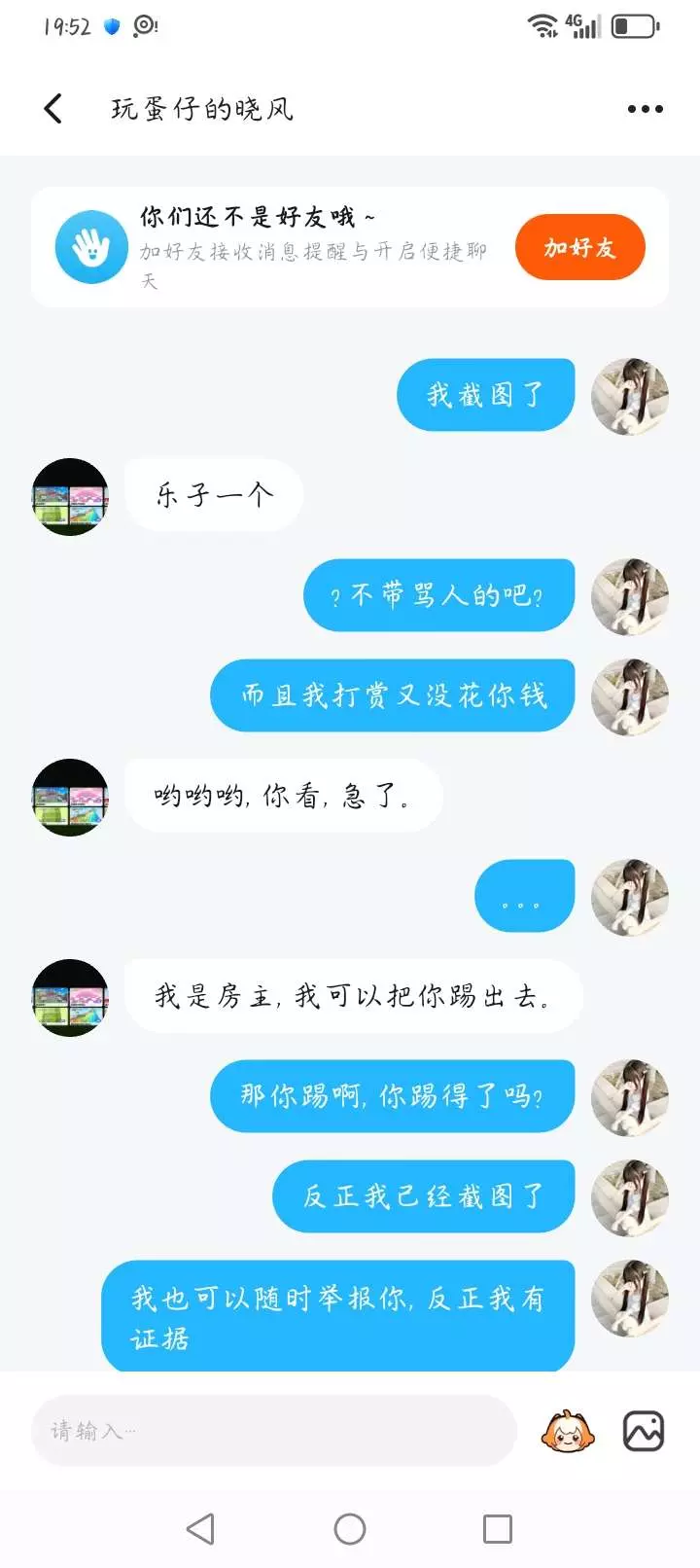This screenshot has width=700, height=1568.
Task: Tap the system home button
Action: click(x=350, y=1529)
